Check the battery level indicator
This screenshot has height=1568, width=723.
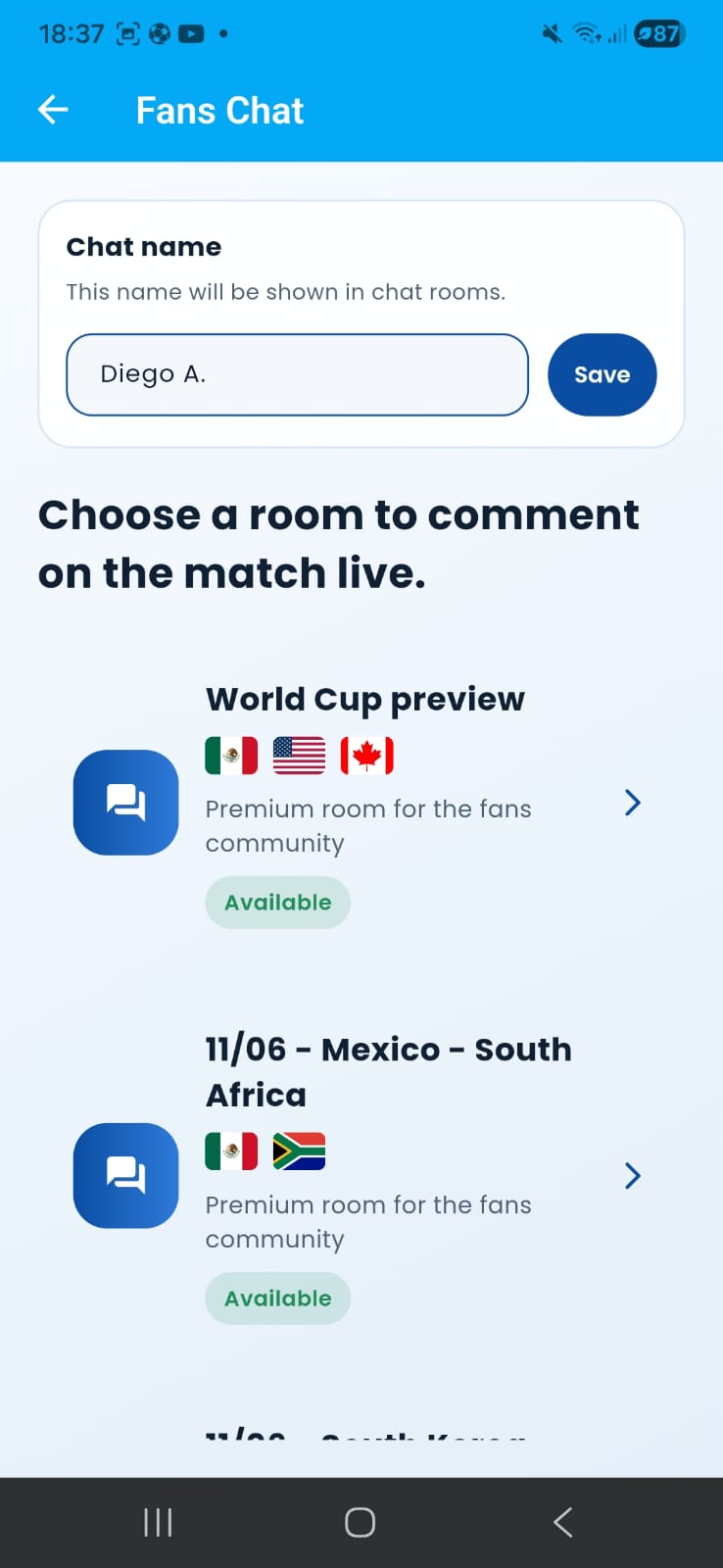point(657,32)
